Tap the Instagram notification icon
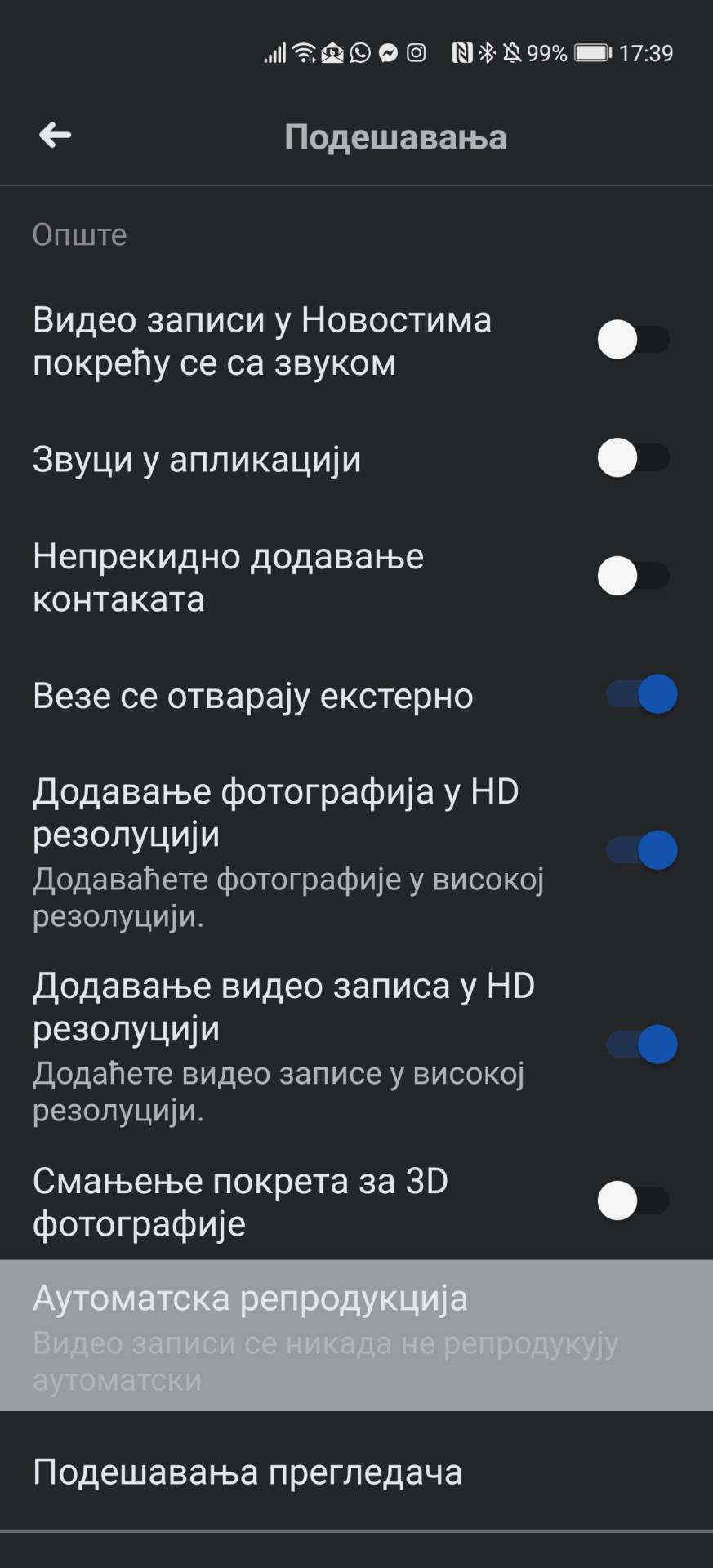Image resolution: width=713 pixels, height=1568 pixels. tap(415, 51)
